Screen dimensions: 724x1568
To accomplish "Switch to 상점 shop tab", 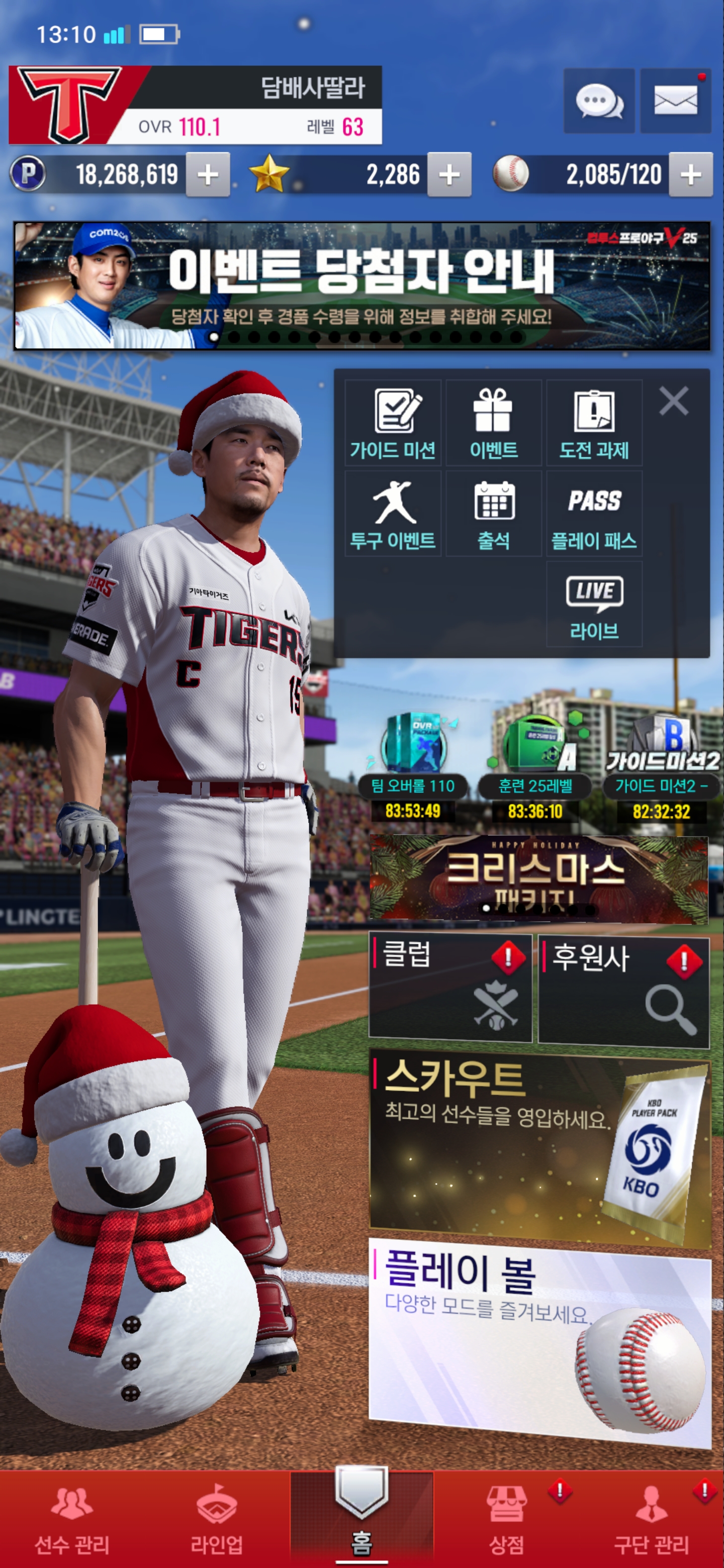I will [x=506, y=1519].
